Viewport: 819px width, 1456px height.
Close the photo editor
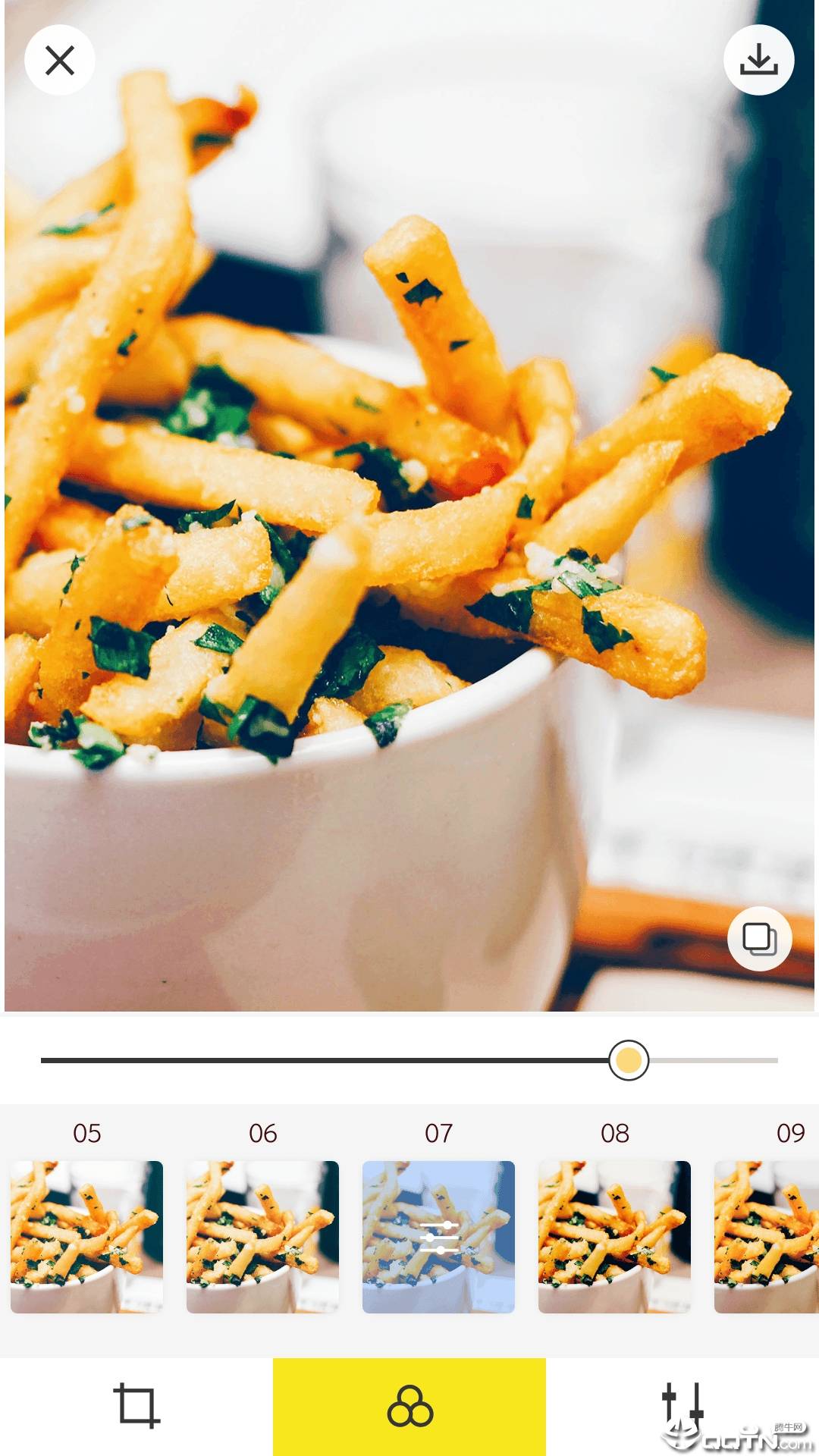[60, 60]
